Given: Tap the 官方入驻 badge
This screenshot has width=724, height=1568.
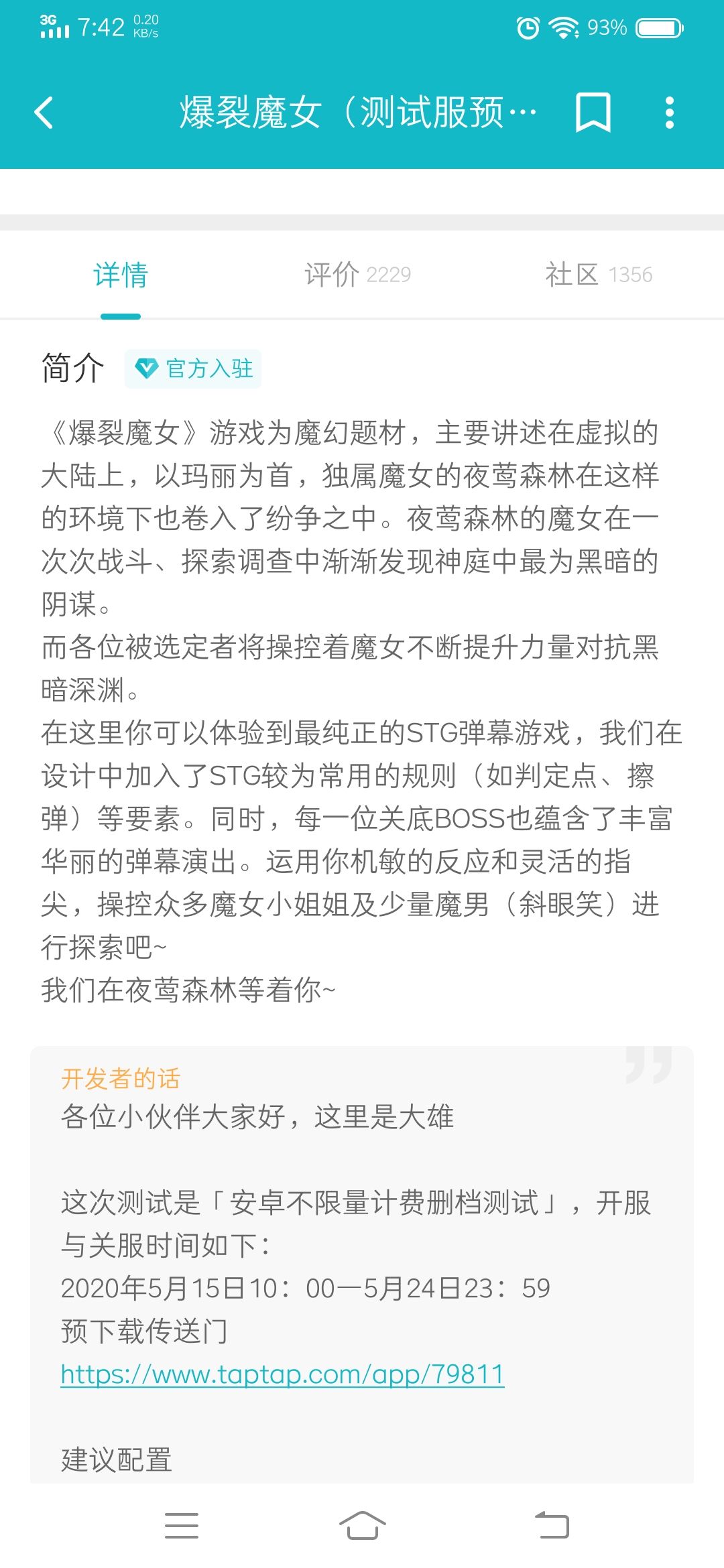Looking at the screenshot, I should tap(193, 369).
